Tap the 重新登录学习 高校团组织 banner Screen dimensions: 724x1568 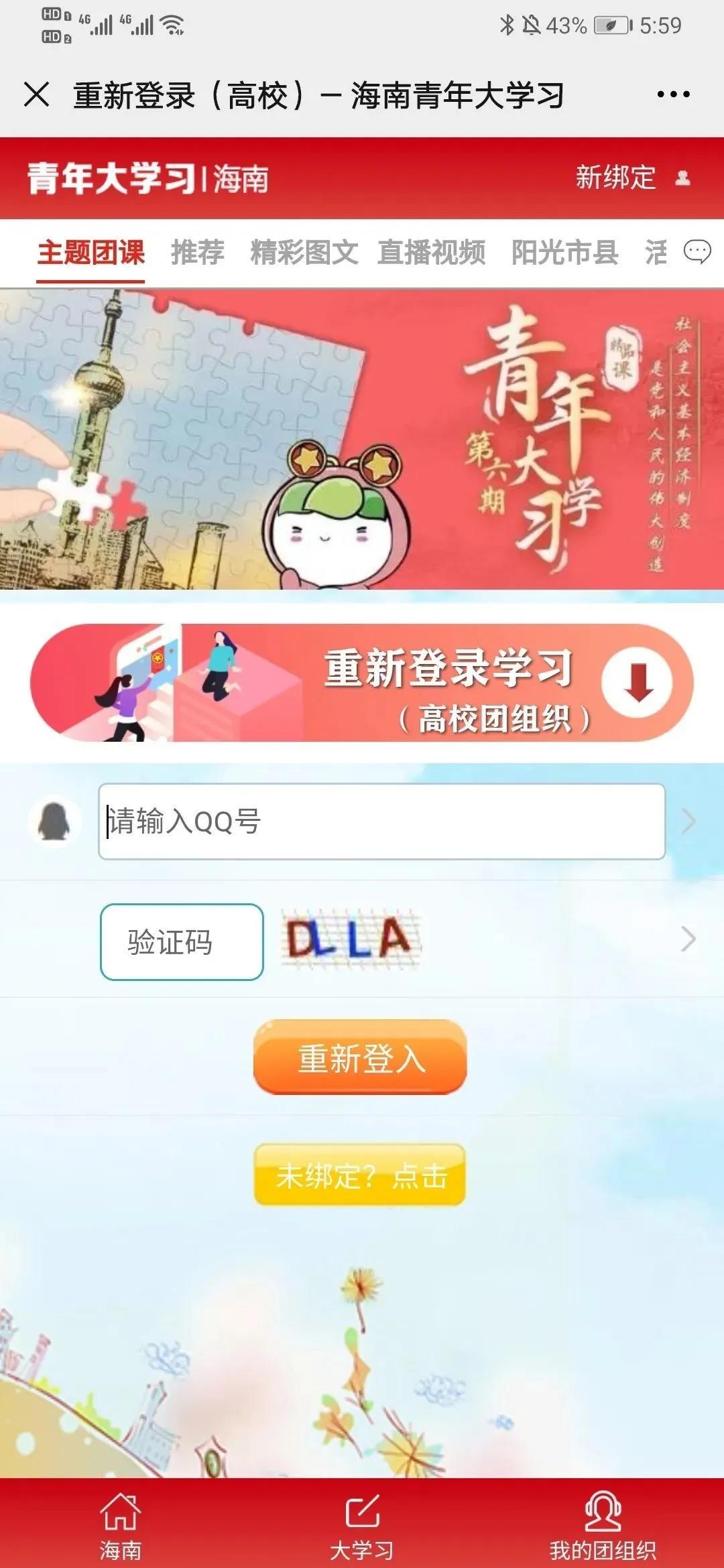362,683
